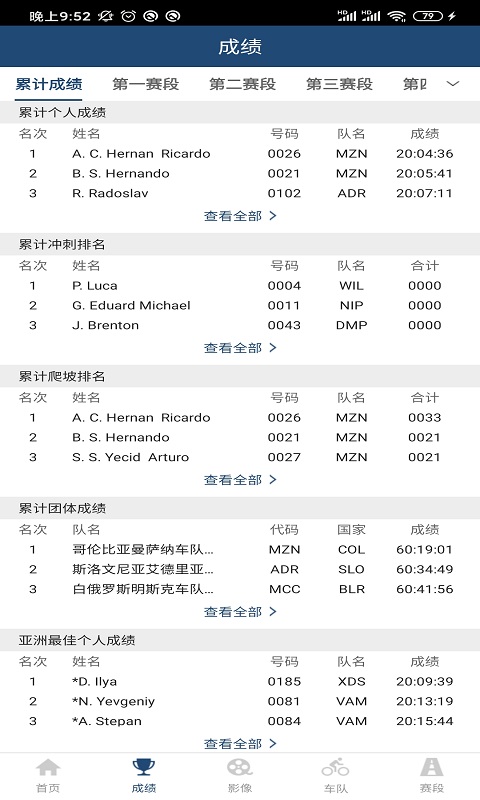The width and height of the screenshot is (480, 800).
Task: View all under 累计冲刺排名
Action: point(240,348)
